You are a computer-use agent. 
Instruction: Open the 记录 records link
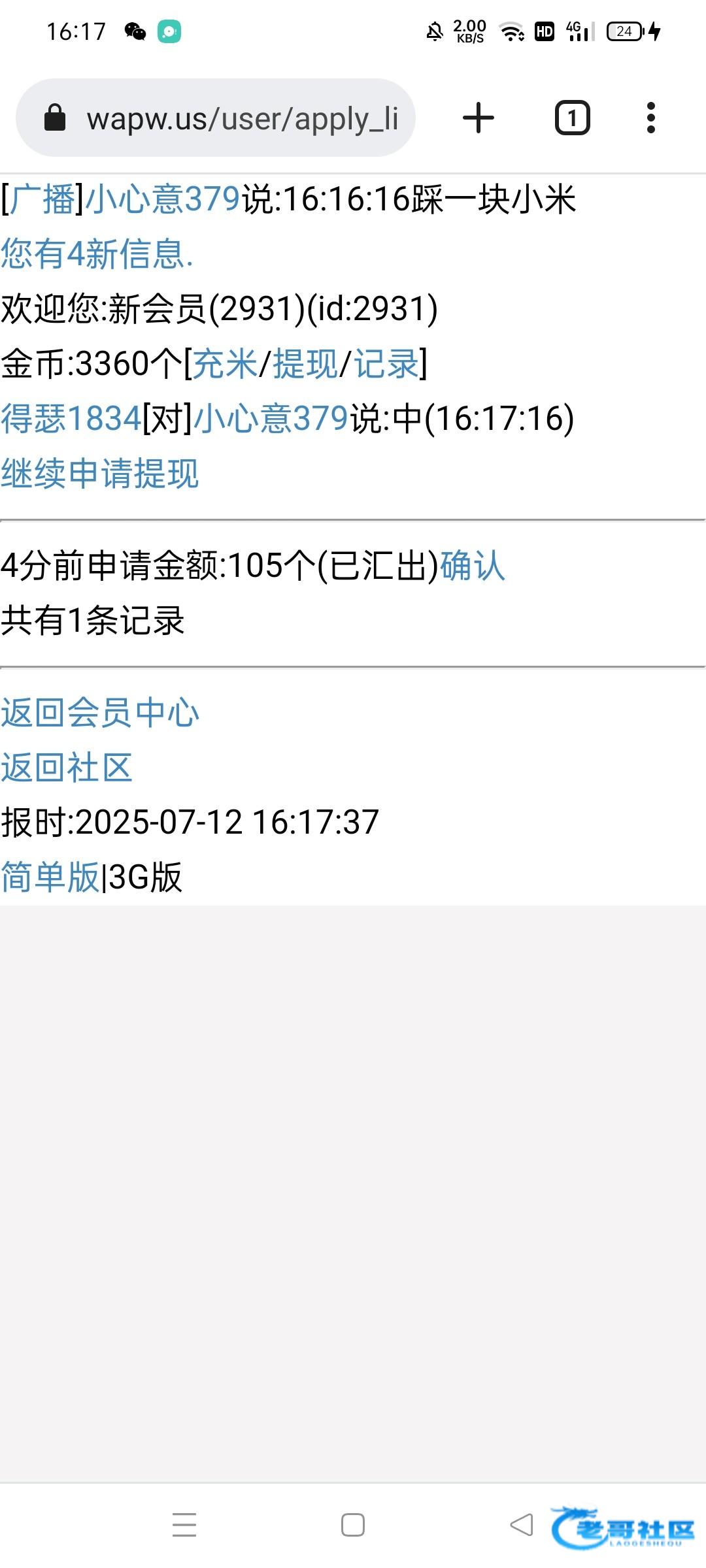(386, 364)
